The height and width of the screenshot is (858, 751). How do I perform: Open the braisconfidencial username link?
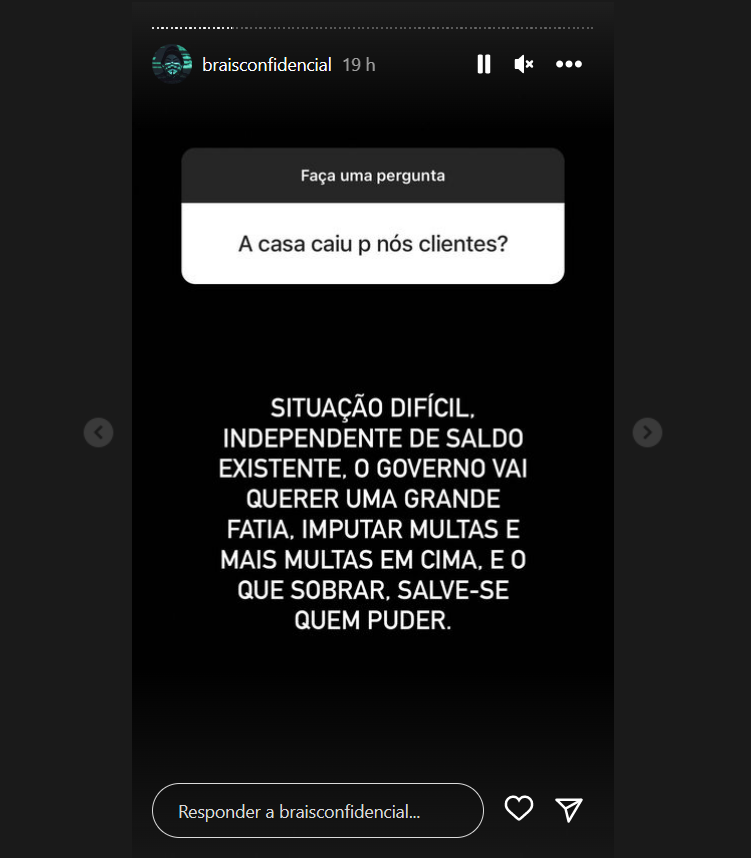[x=266, y=65]
